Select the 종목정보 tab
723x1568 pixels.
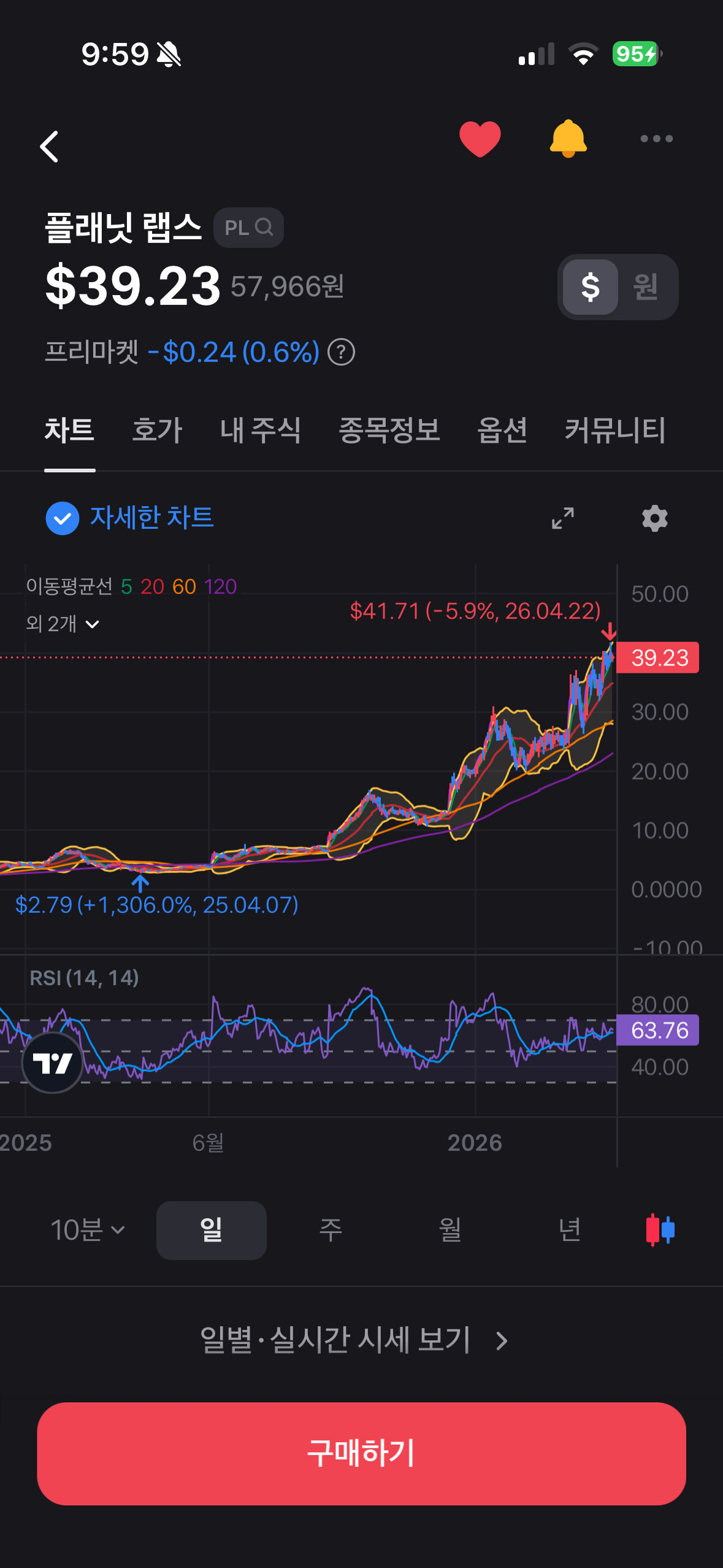(x=389, y=429)
